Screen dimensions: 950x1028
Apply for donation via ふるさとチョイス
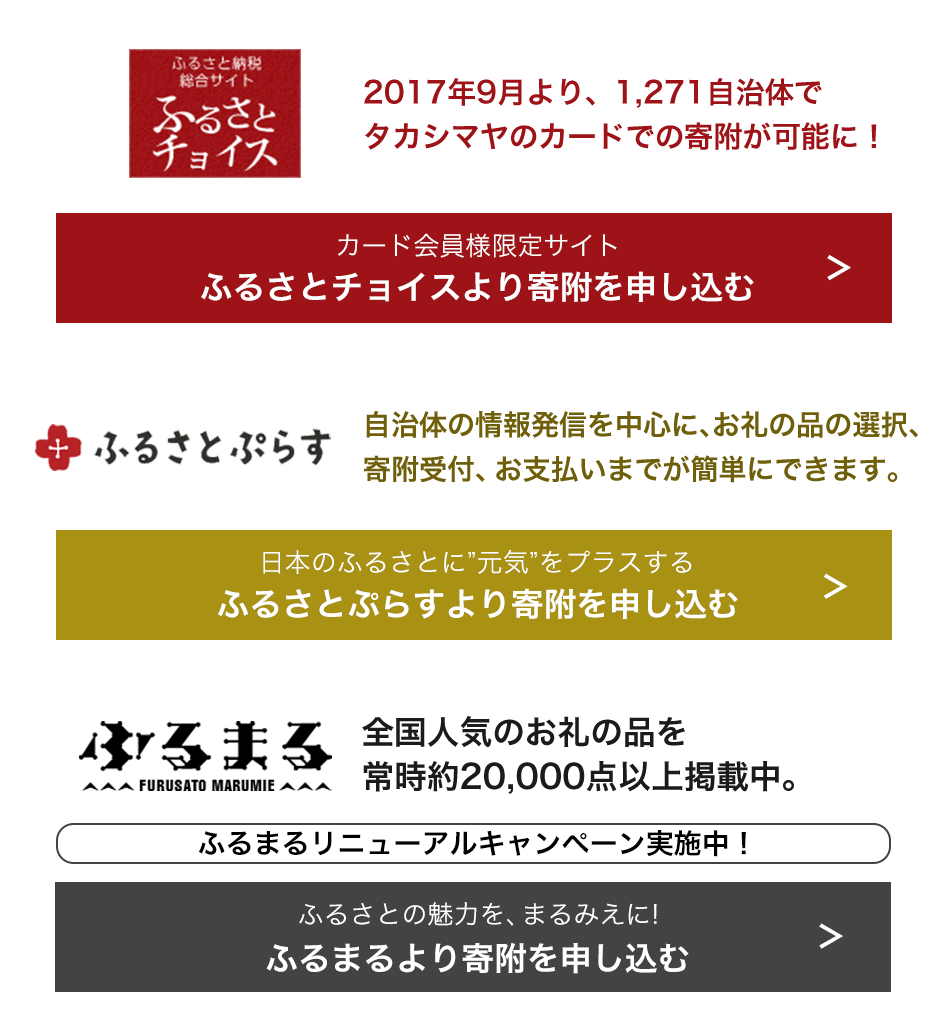pos(474,268)
